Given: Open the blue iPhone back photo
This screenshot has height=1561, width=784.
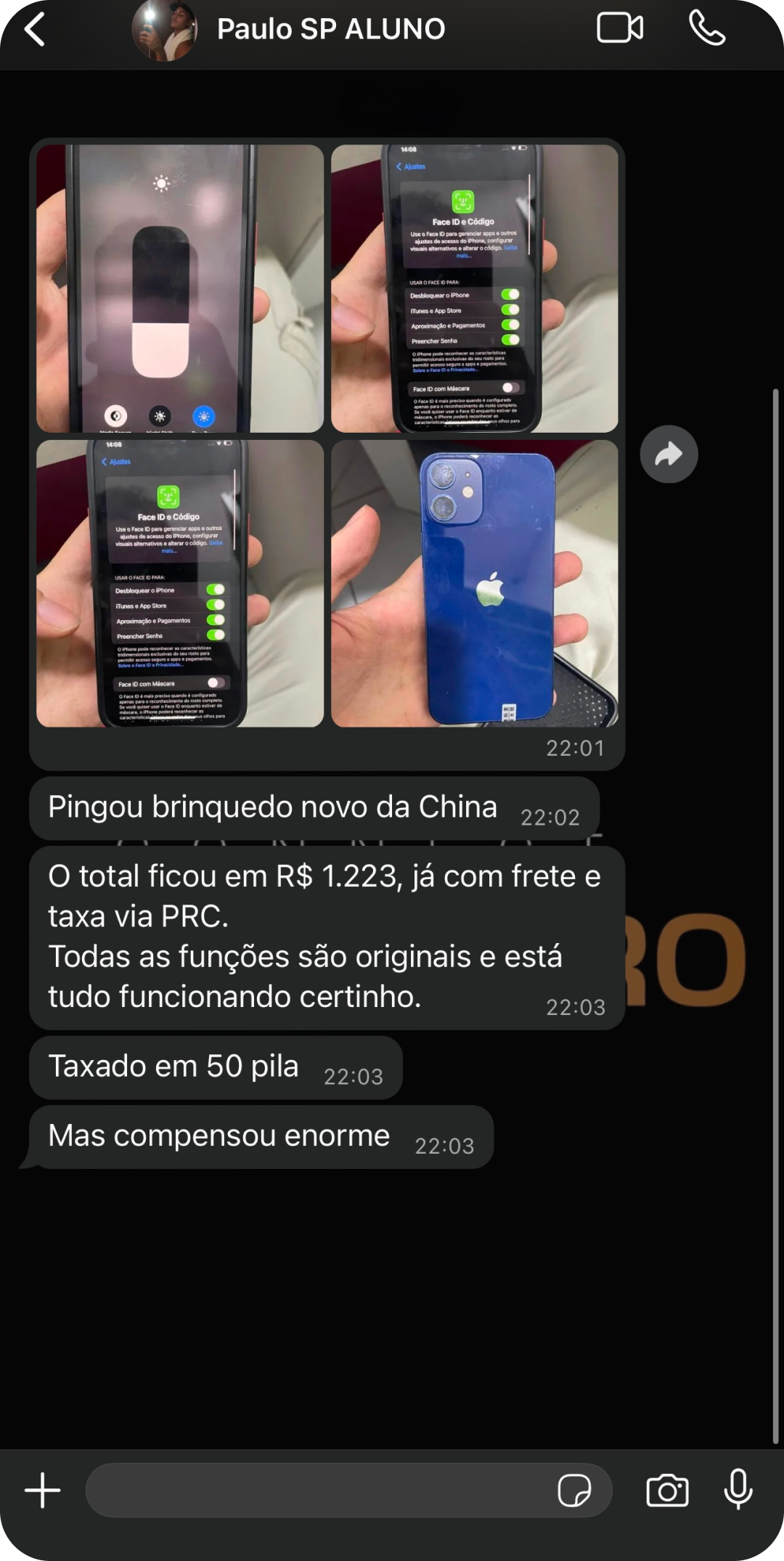Looking at the screenshot, I should (x=475, y=583).
